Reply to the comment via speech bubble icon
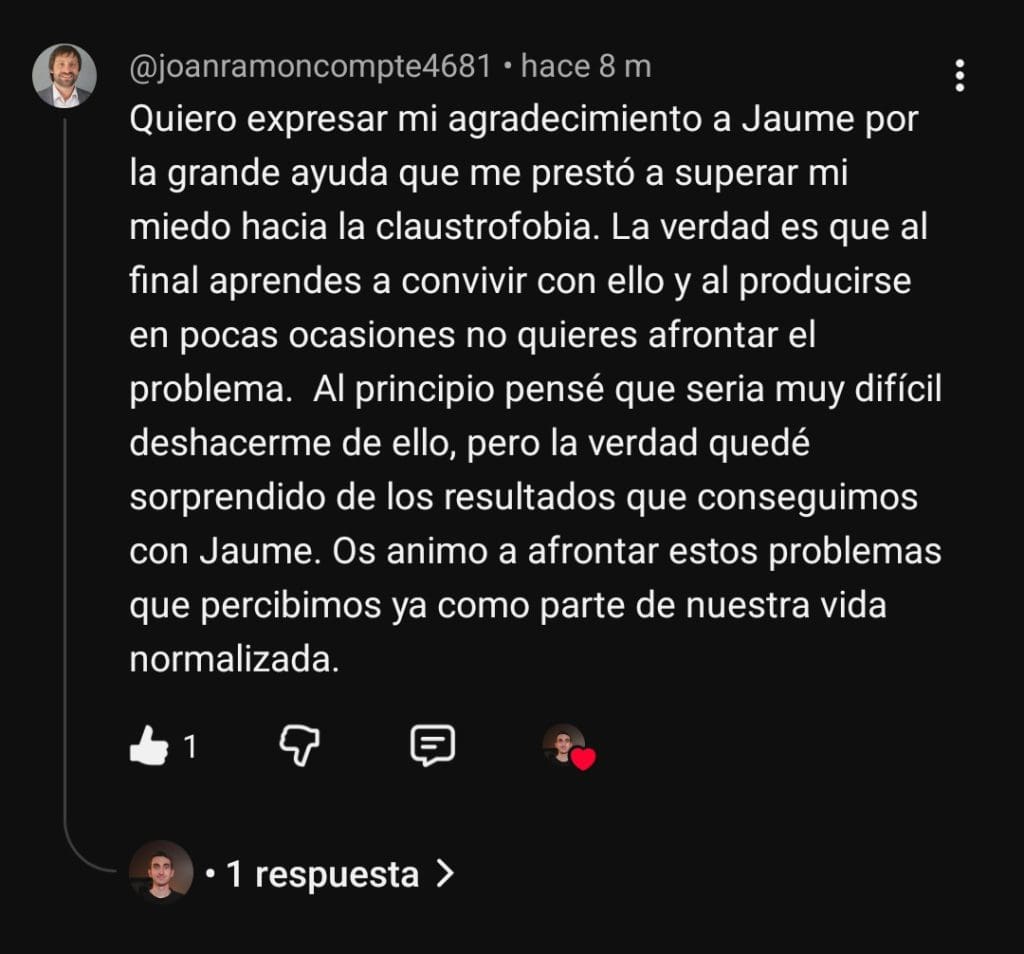This screenshot has height=954, width=1024. pyautogui.click(x=433, y=745)
